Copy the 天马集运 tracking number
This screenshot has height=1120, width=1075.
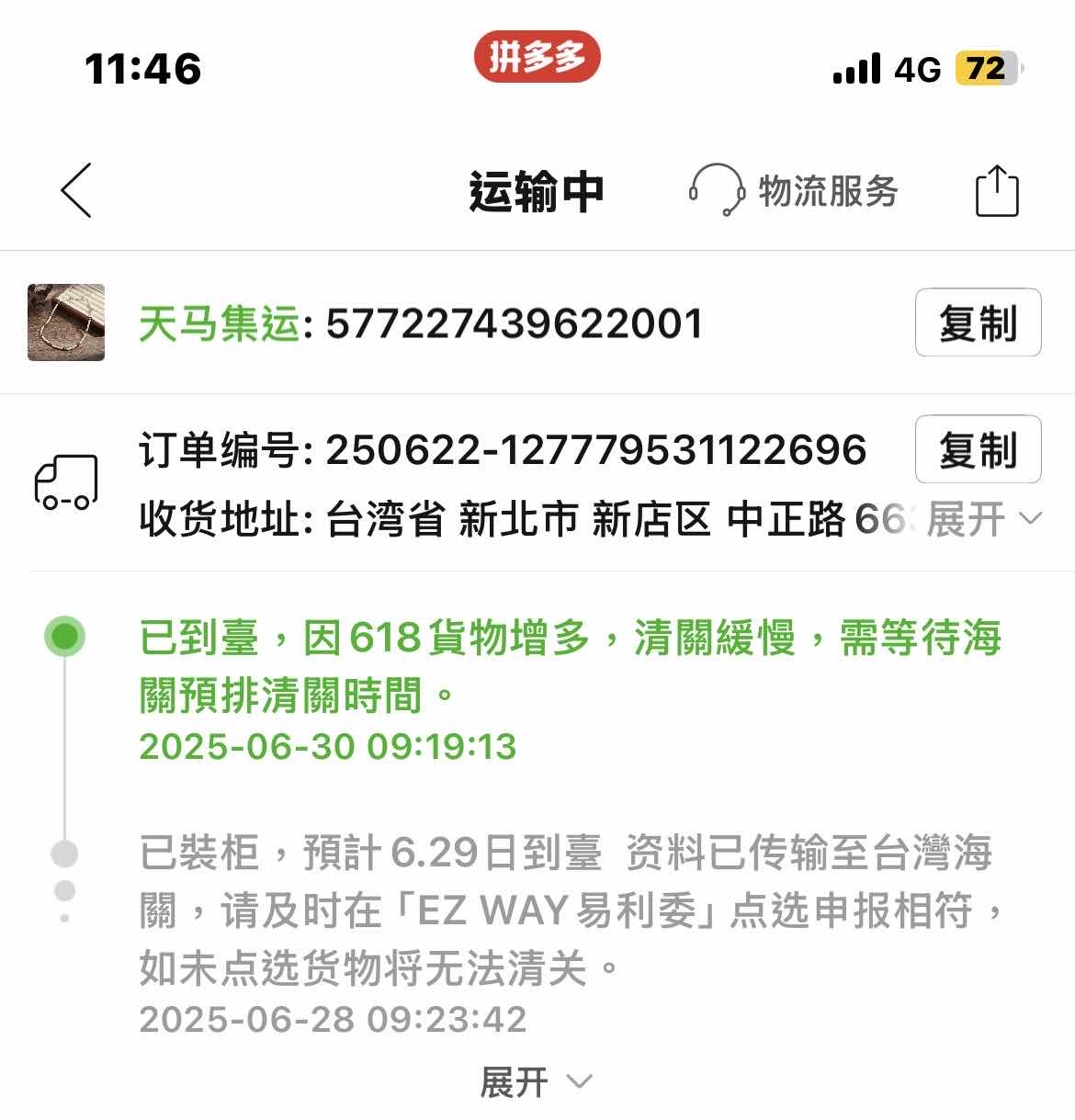[x=977, y=322]
